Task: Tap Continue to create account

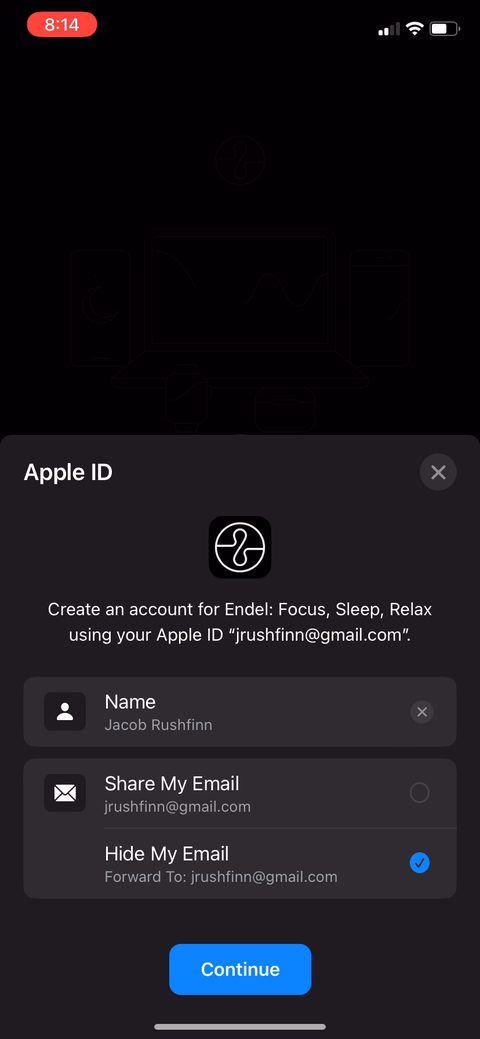Action: (240, 969)
